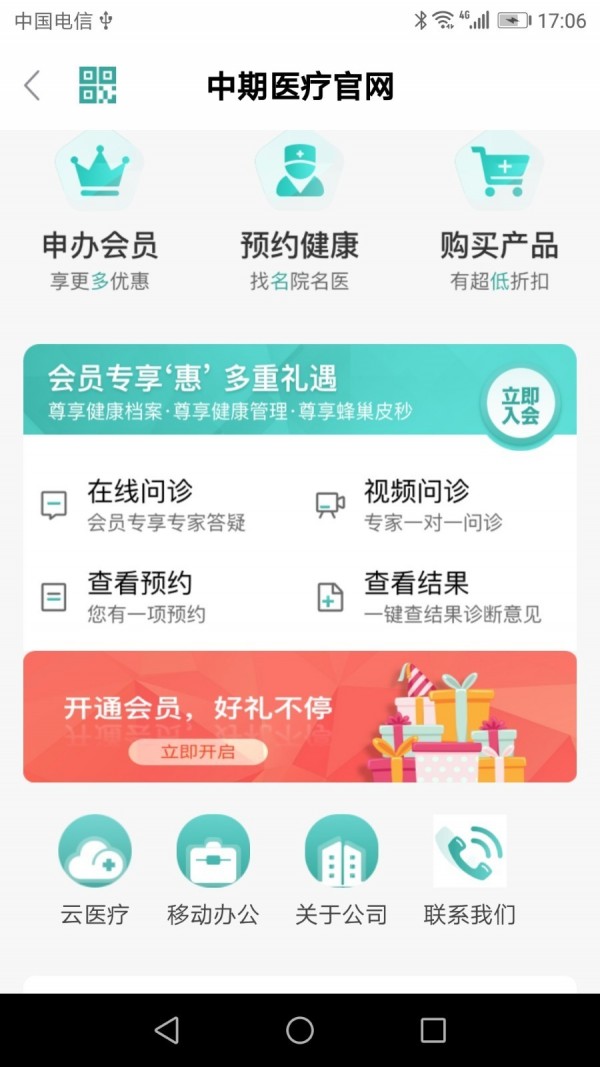Screen dimensions: 600x1067
Task: Tap the 立即入会 join button
Action: coord(520,405)
